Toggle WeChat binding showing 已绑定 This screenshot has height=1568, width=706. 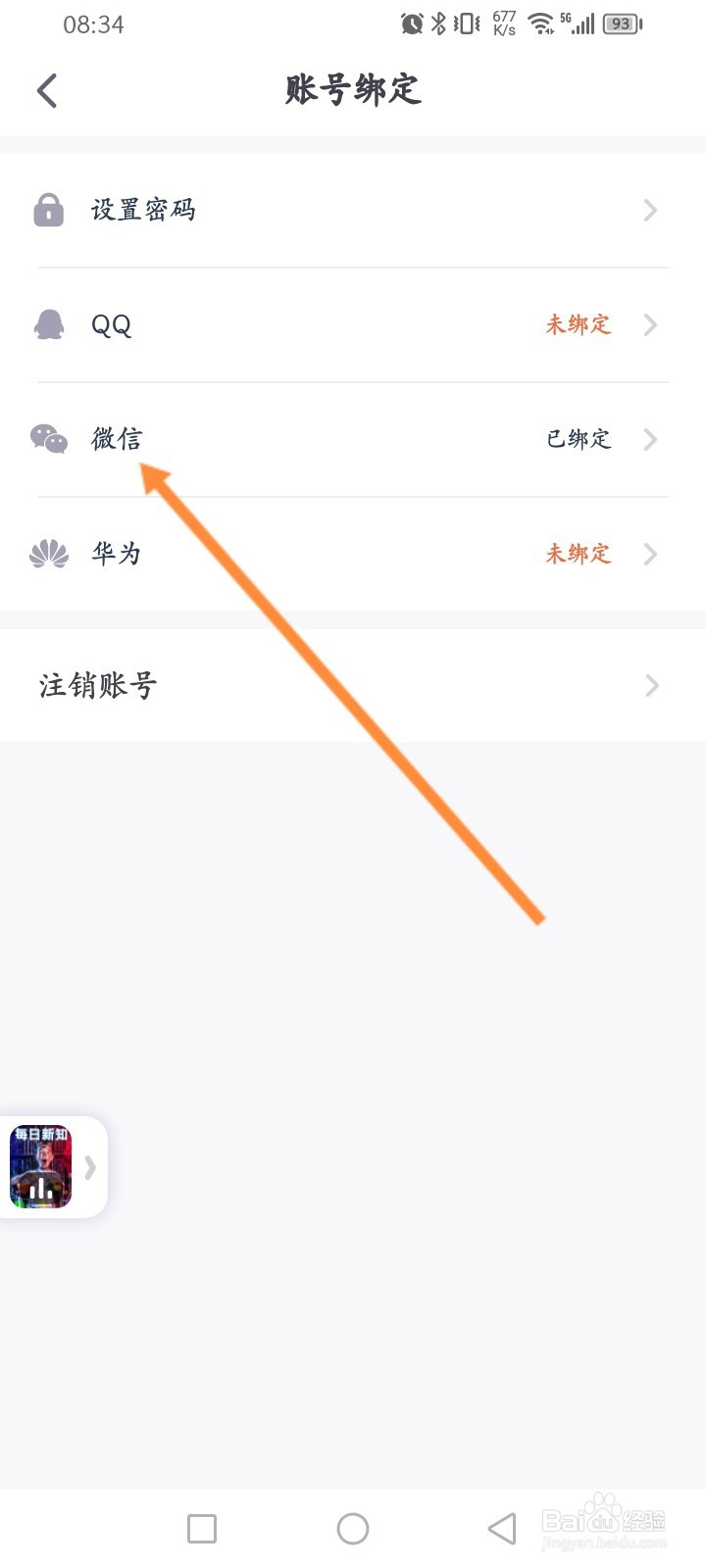[x=579, y=439]
